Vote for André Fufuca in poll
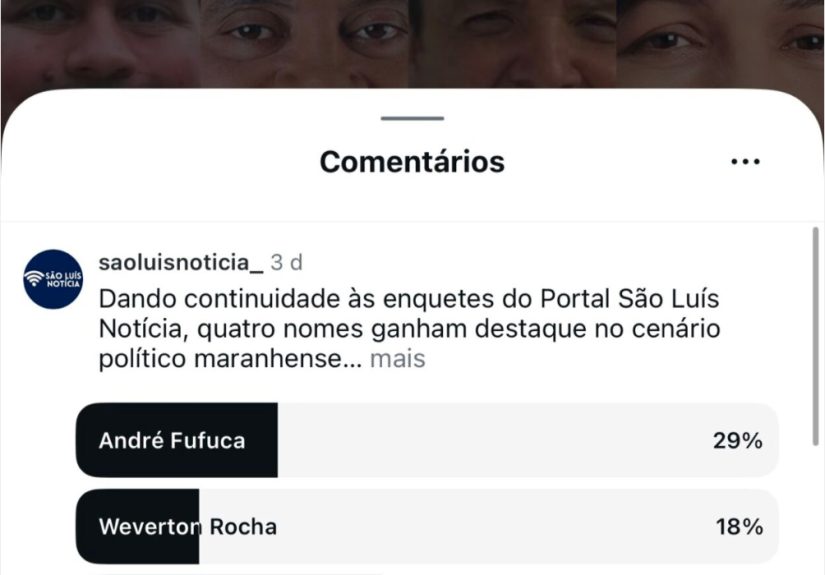The width and height of the screenshot is (825, 575). [427, 440]
